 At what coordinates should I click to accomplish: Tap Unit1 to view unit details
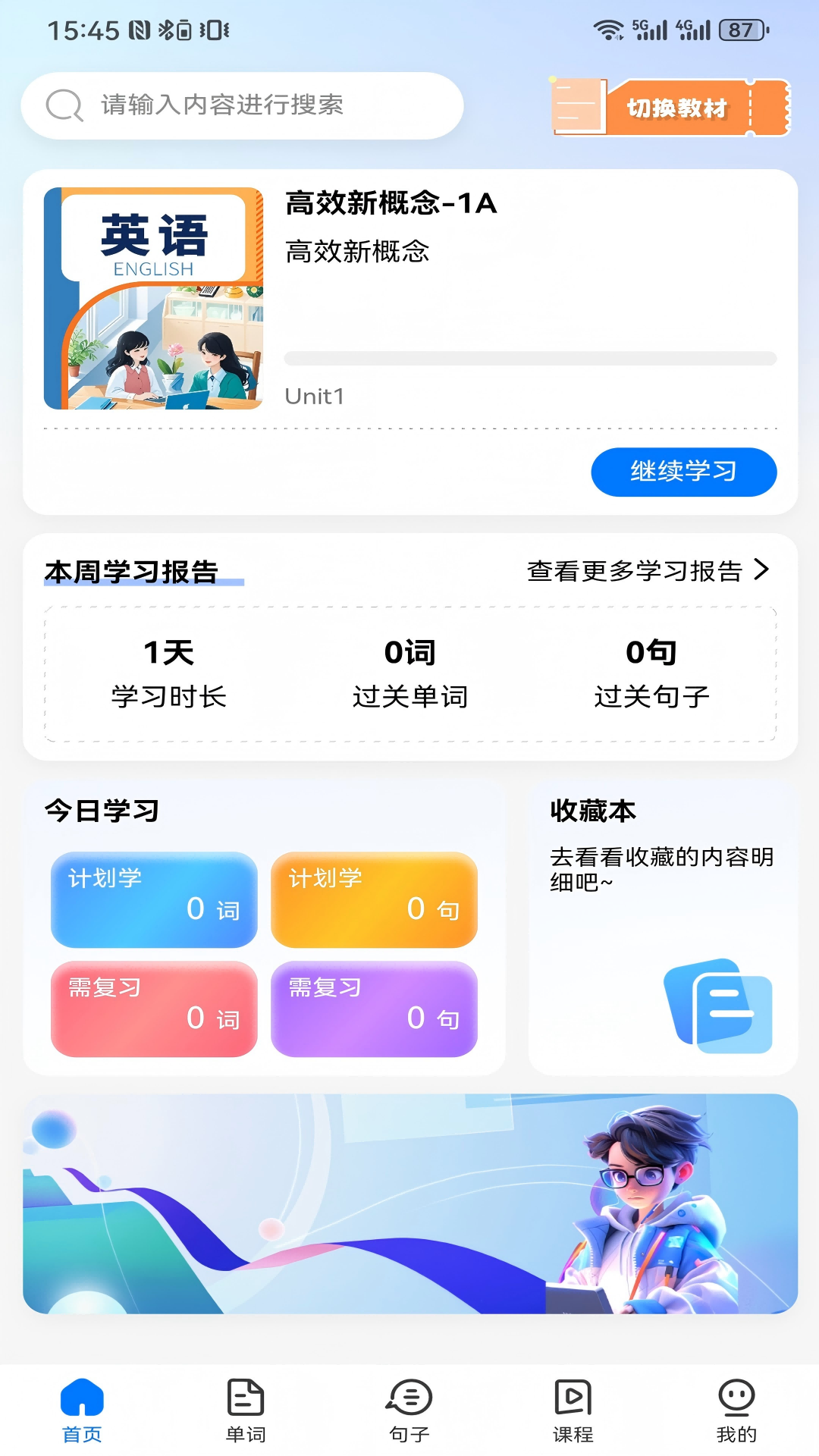tap(314, 396)
